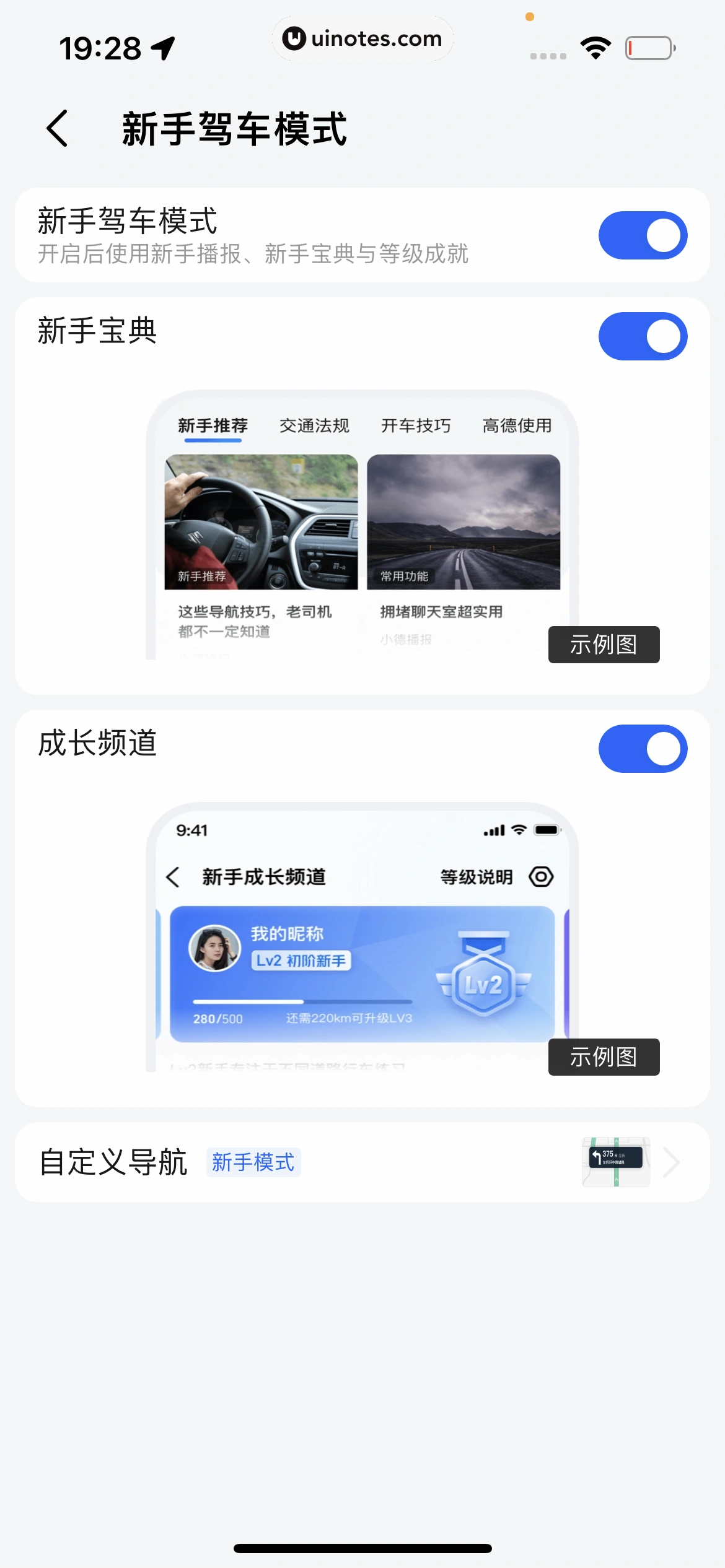Screen dimensions: 725x1568
Task: Tap the back arrow to exit settings
Action: point(56,128)
